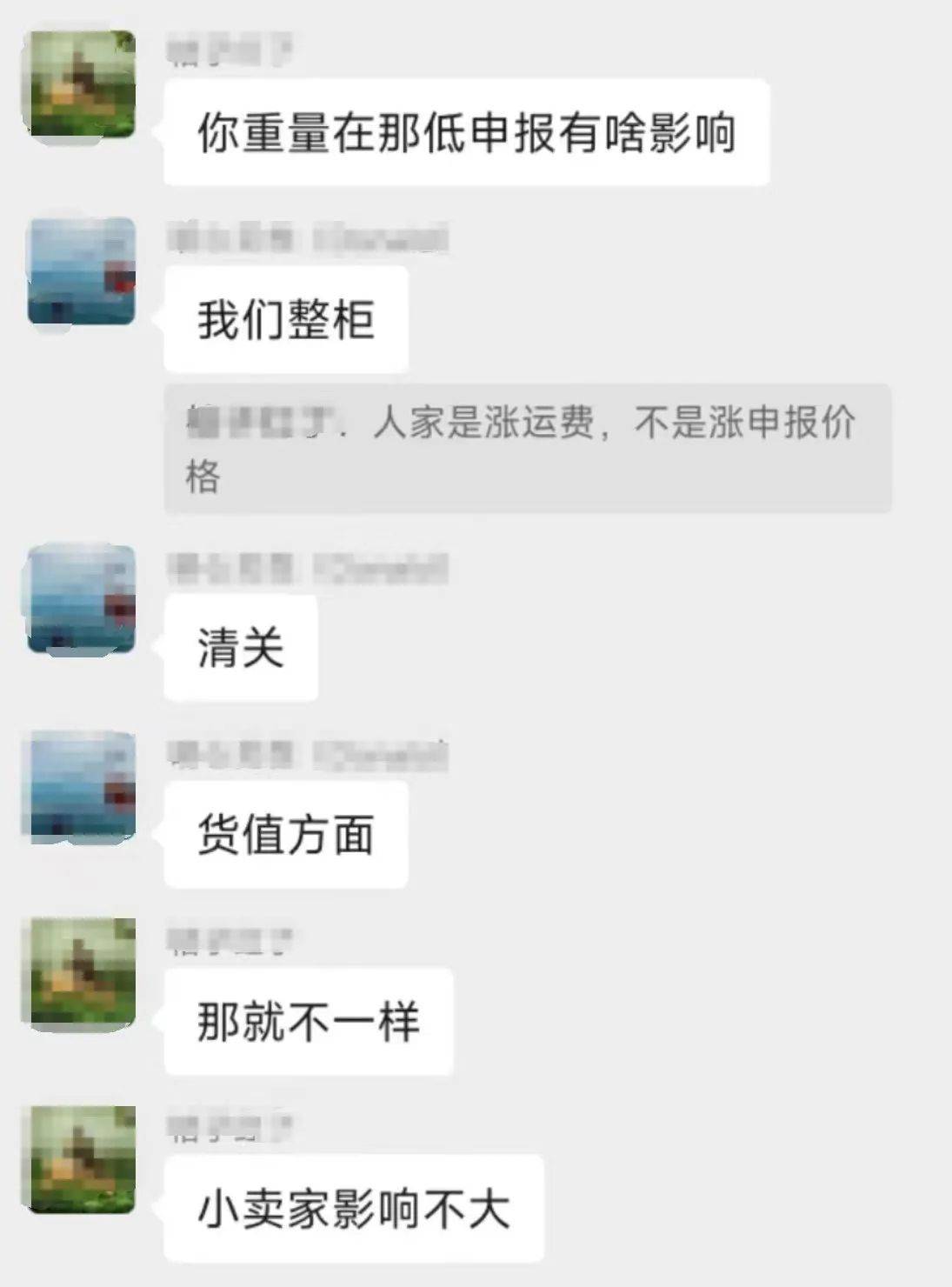View profile of sender of 清关
Image resolution: width=952 pixels, height=1287 pixels.
(x=82, y=598)
